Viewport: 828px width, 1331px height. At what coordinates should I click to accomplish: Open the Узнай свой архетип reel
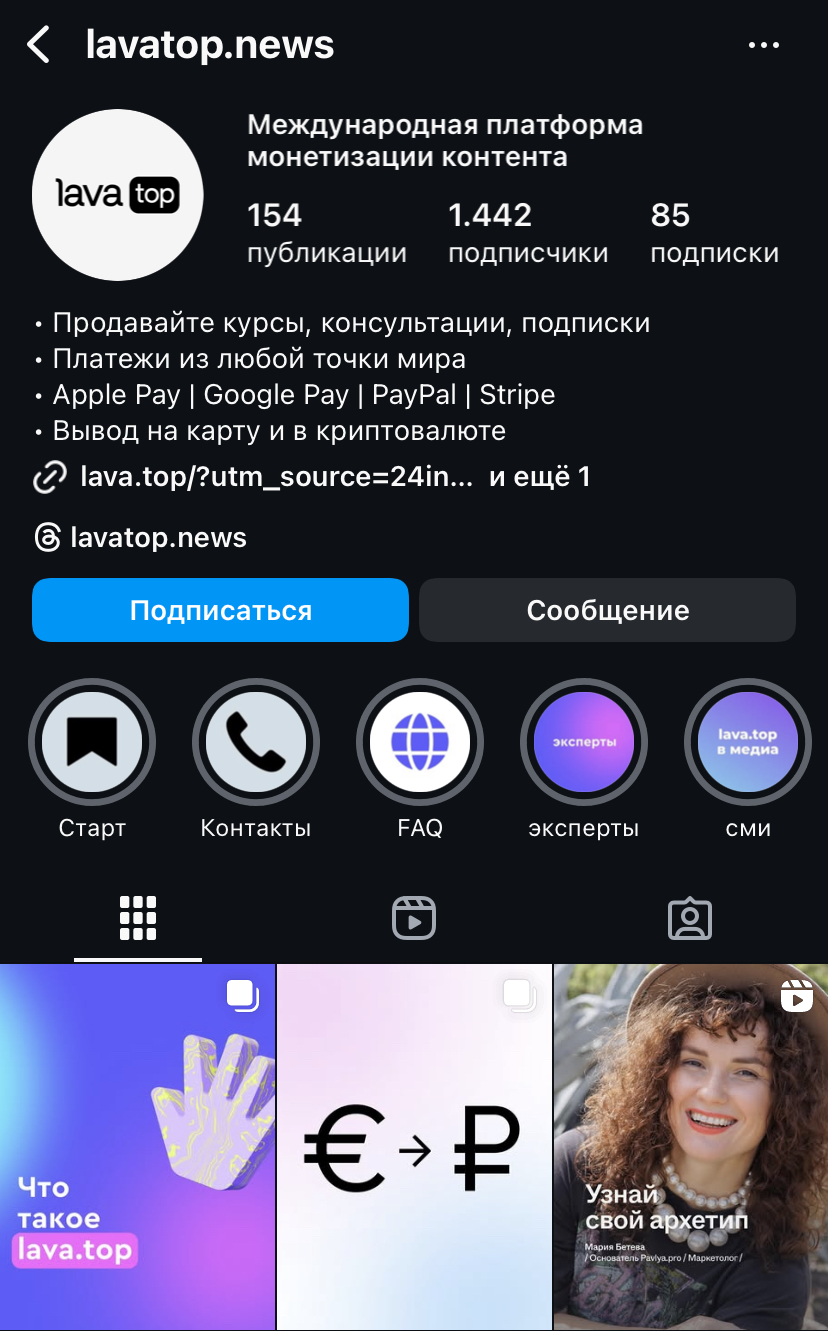pyautogui.click(x=691, y=1147)
